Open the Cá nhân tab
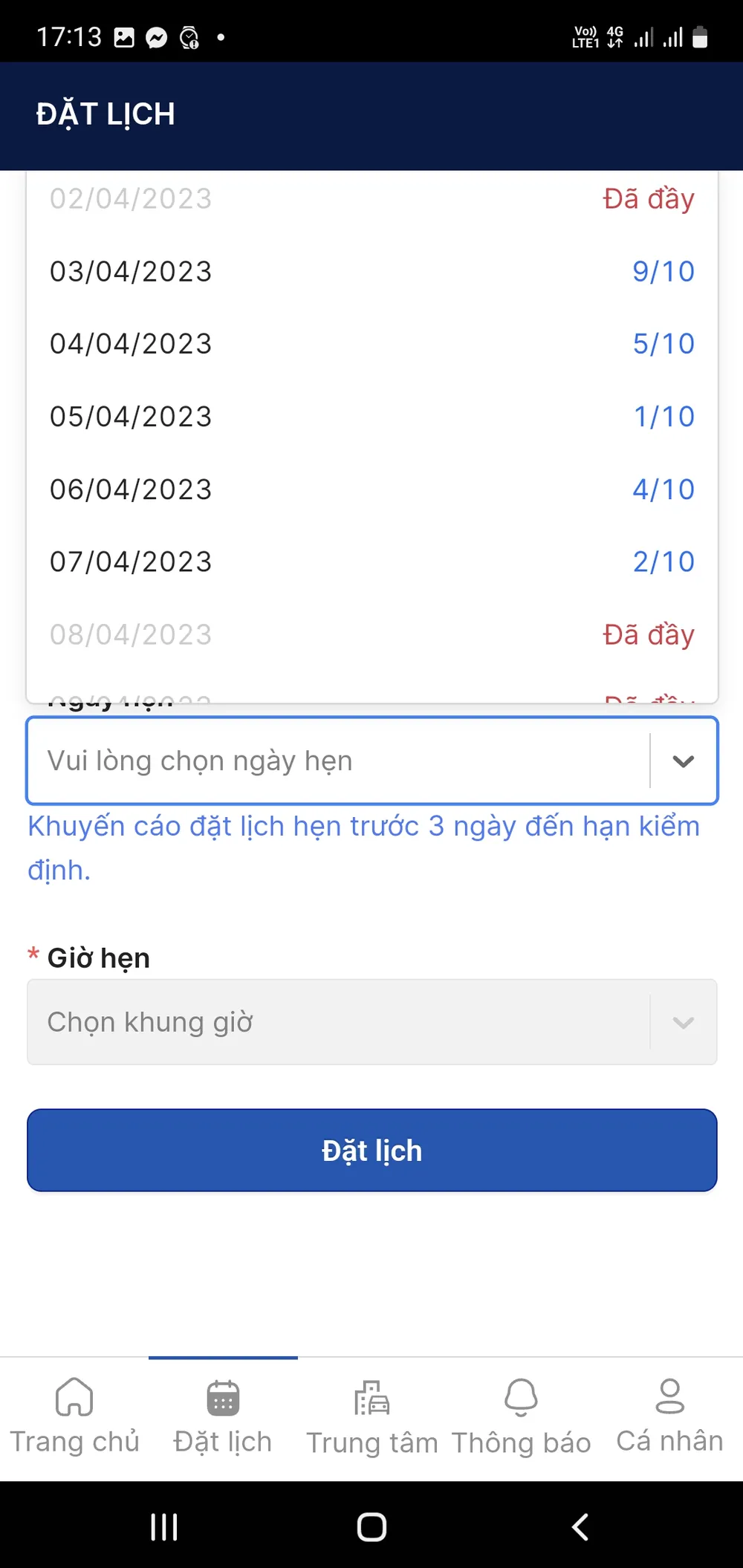 pos(668,1419)
